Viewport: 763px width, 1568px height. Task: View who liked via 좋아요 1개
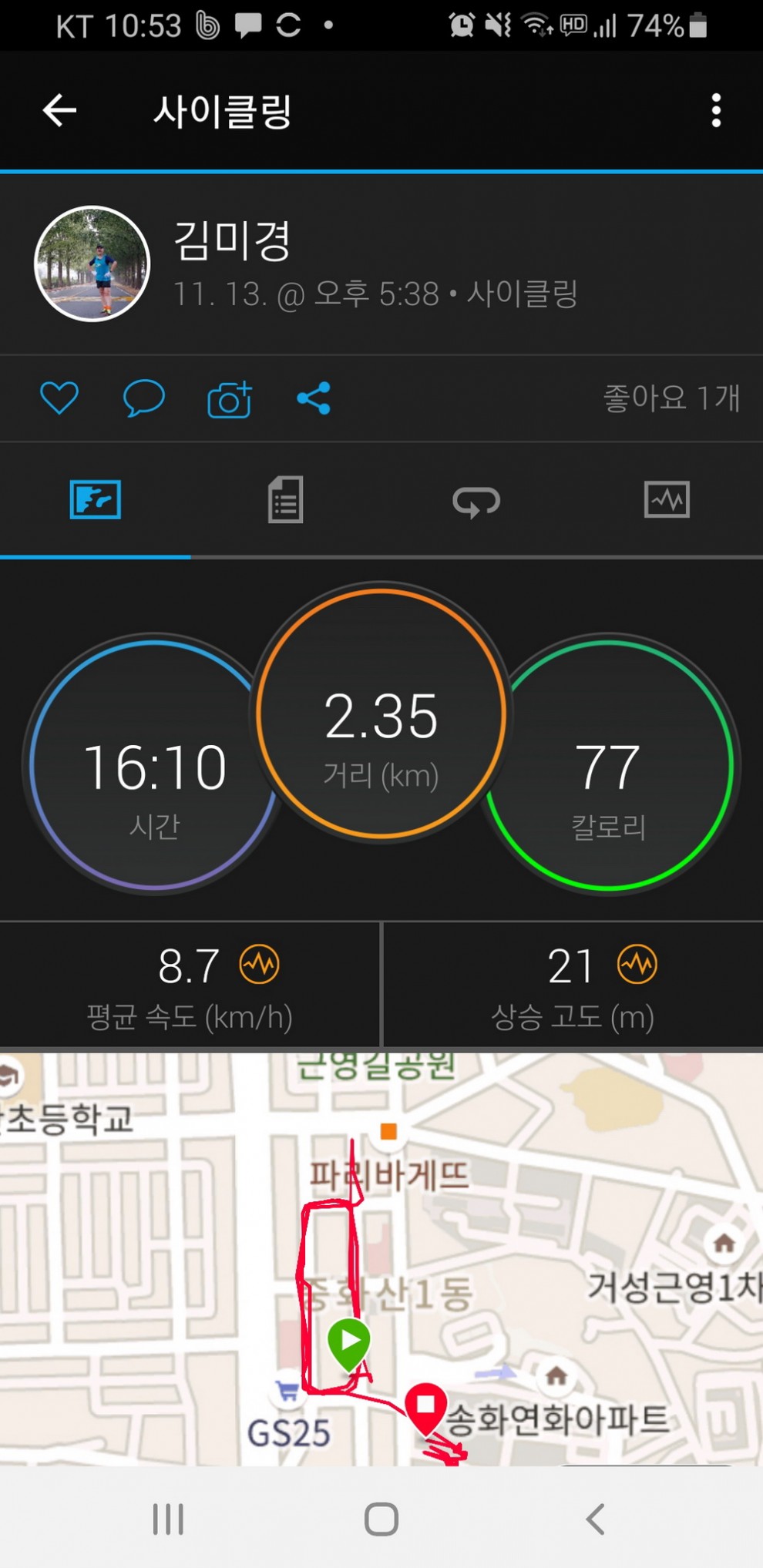coord(671,398)
